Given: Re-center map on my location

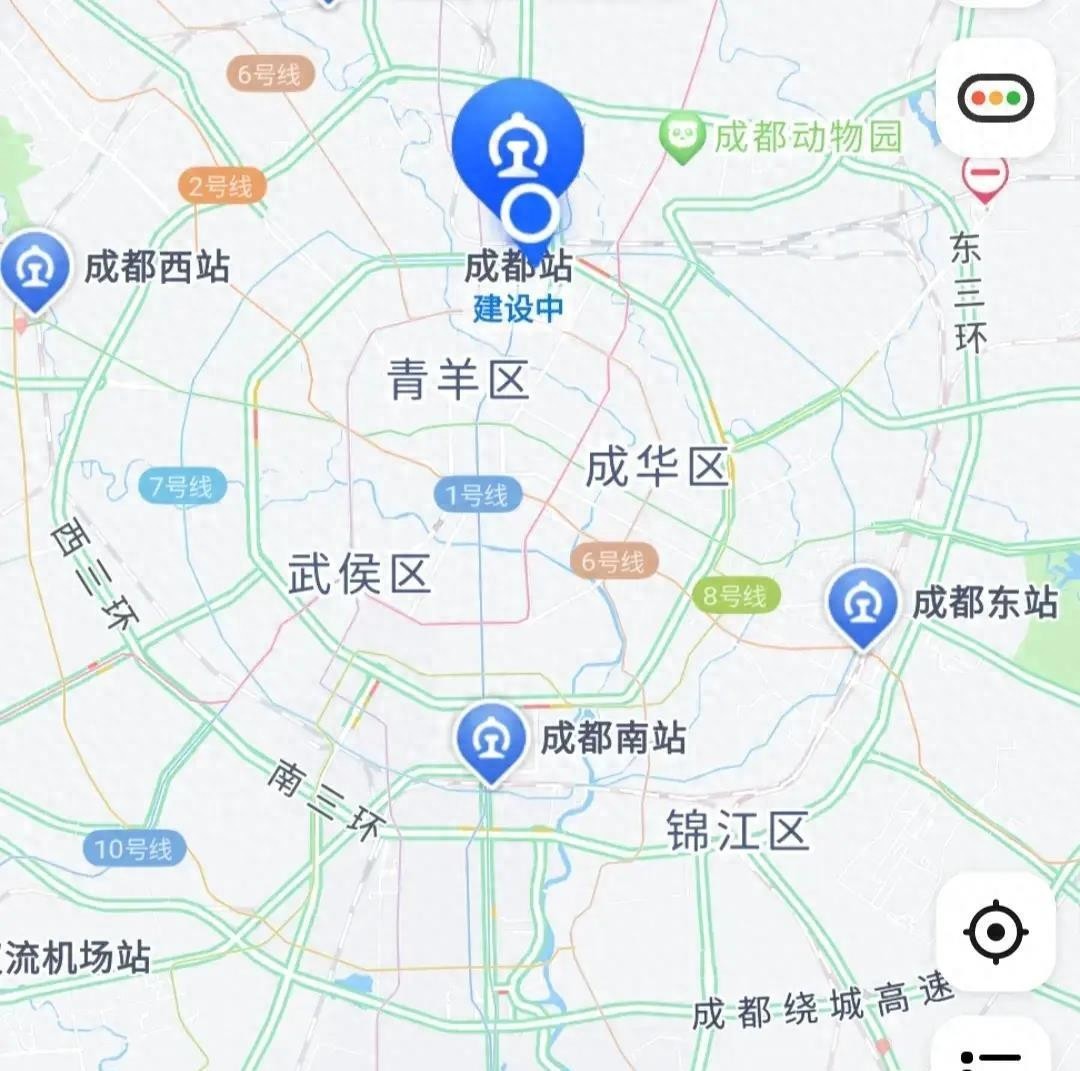Looking at the screenshot, I should click(995, 931).
